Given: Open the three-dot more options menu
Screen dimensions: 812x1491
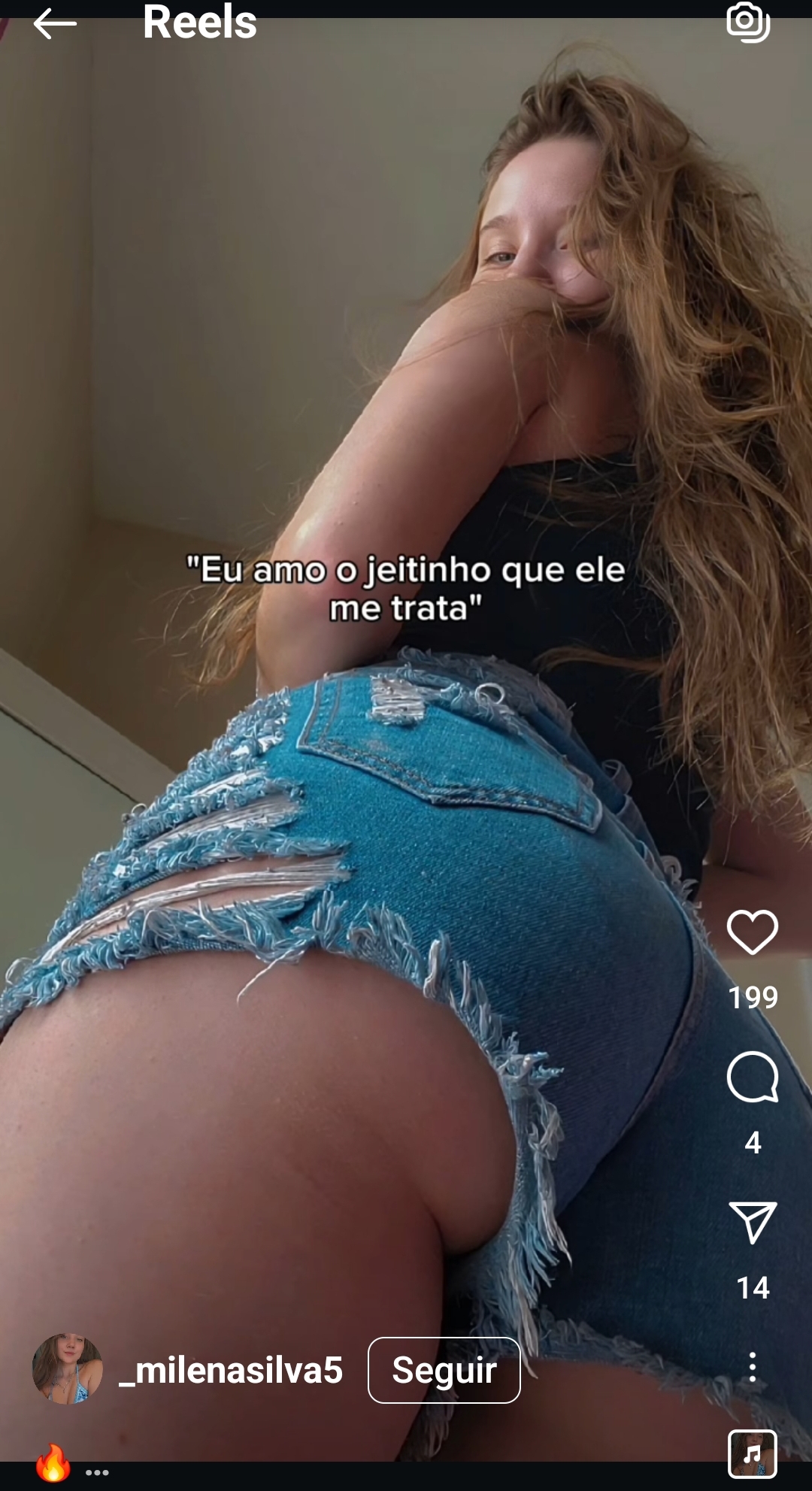Looking at the screenshot, I should [753, 1367].
